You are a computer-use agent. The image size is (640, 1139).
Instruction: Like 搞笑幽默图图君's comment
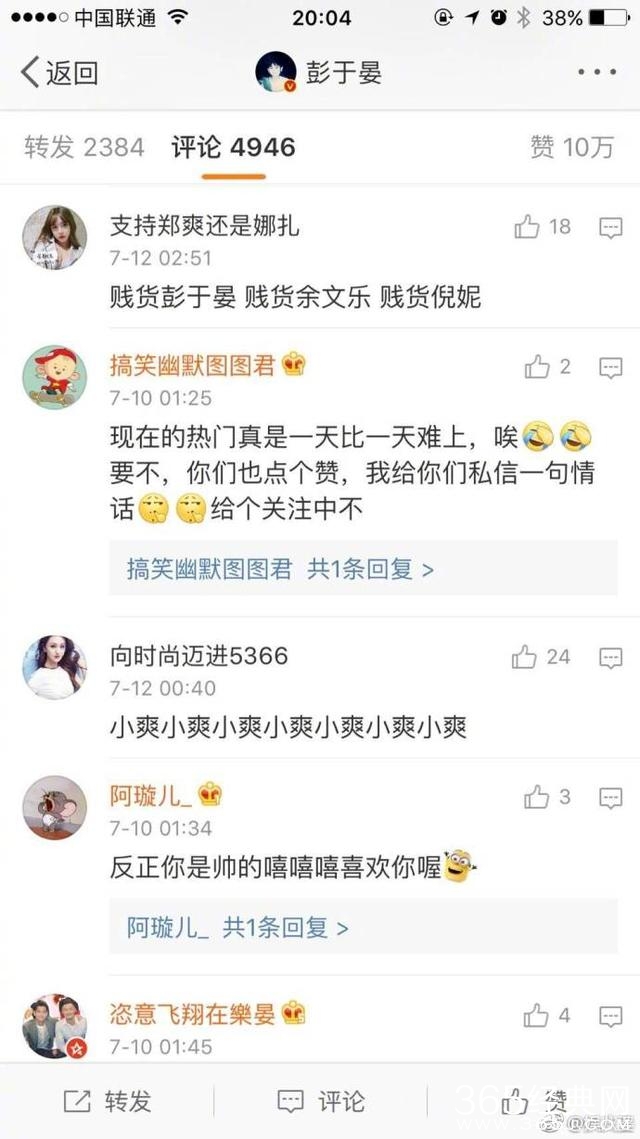pyautogui.click(x=538, y=367)
